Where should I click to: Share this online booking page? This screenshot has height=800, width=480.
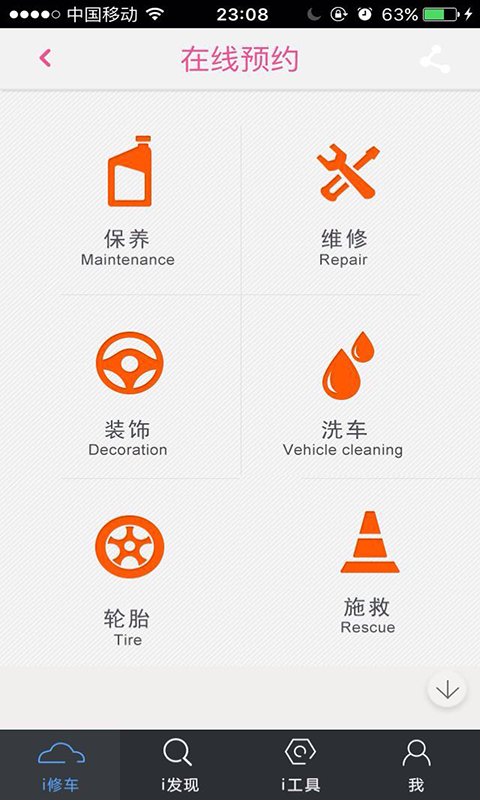click(x=435, y=59)
